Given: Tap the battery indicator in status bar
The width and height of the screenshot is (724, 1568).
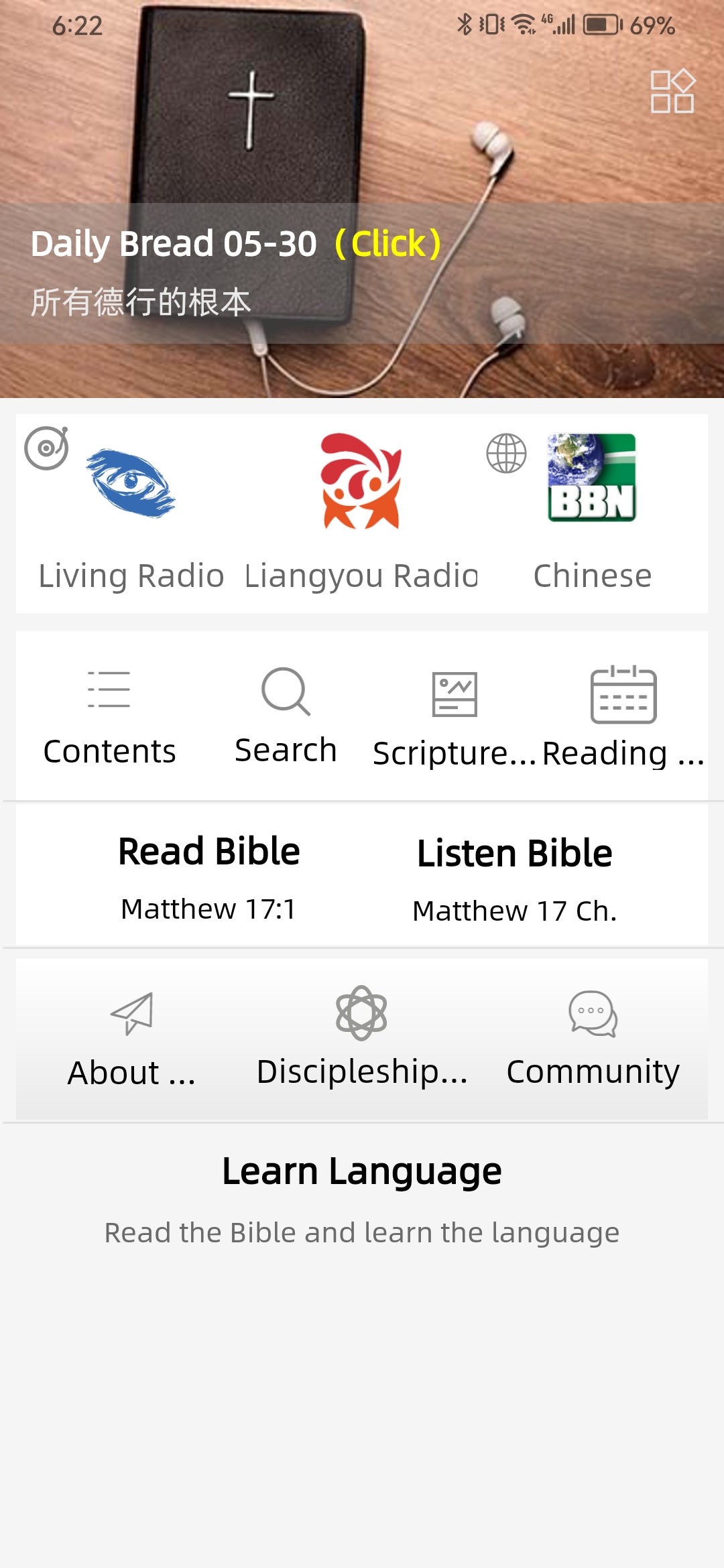Looking at the screenshot, I should click(x=599, y=25).
